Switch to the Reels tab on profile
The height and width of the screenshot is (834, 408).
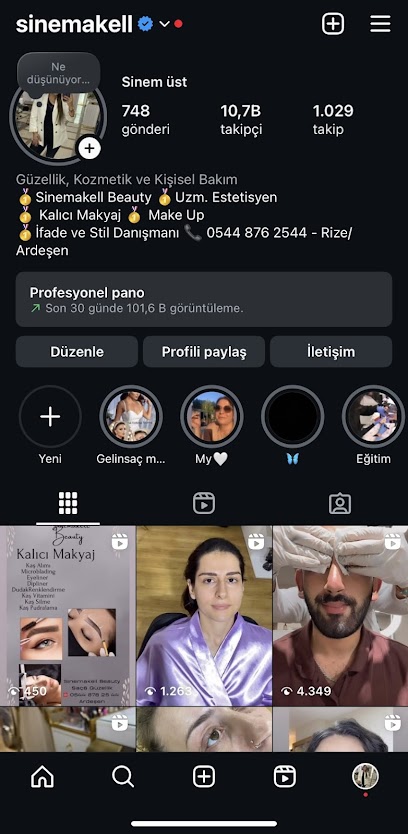point(204,503)
